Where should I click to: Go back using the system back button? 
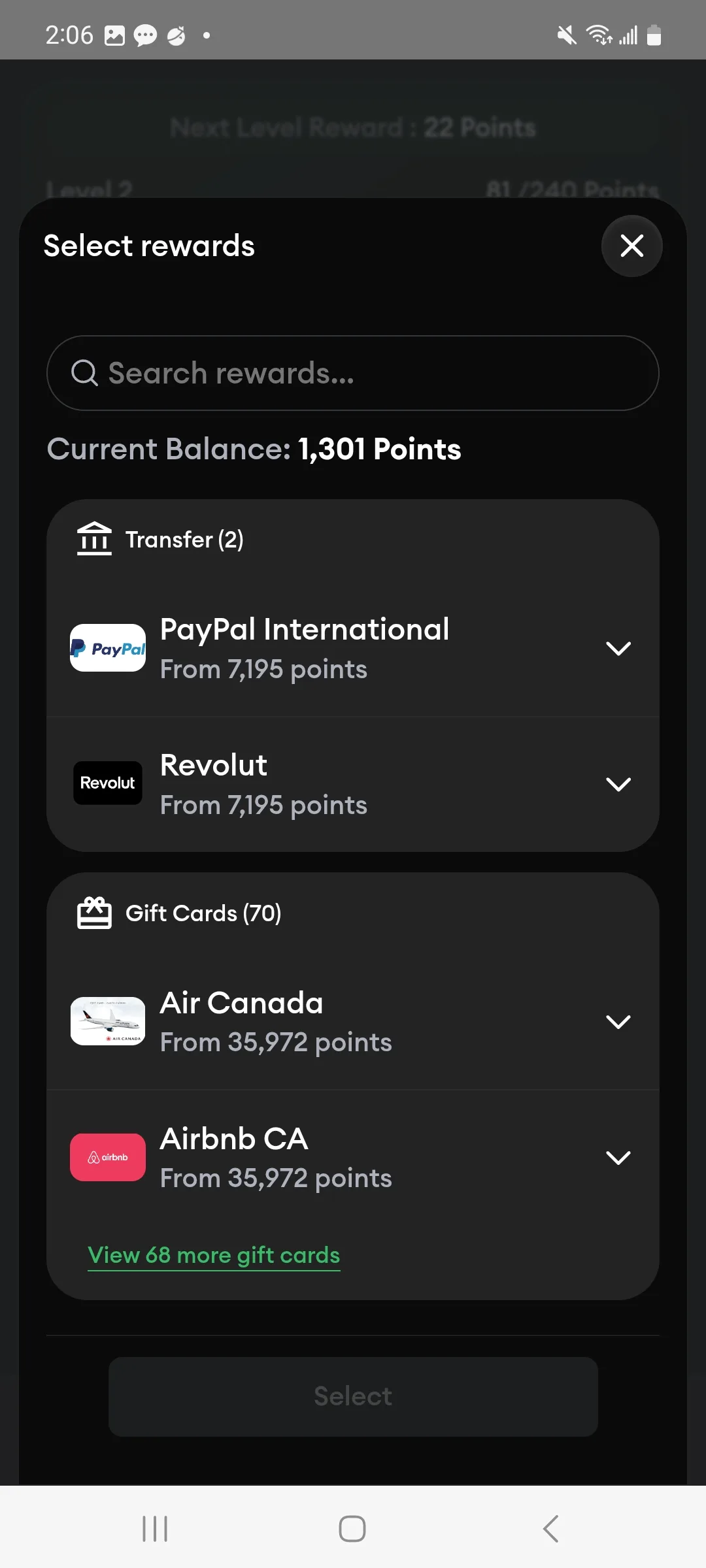click(x=550, y=1529)
